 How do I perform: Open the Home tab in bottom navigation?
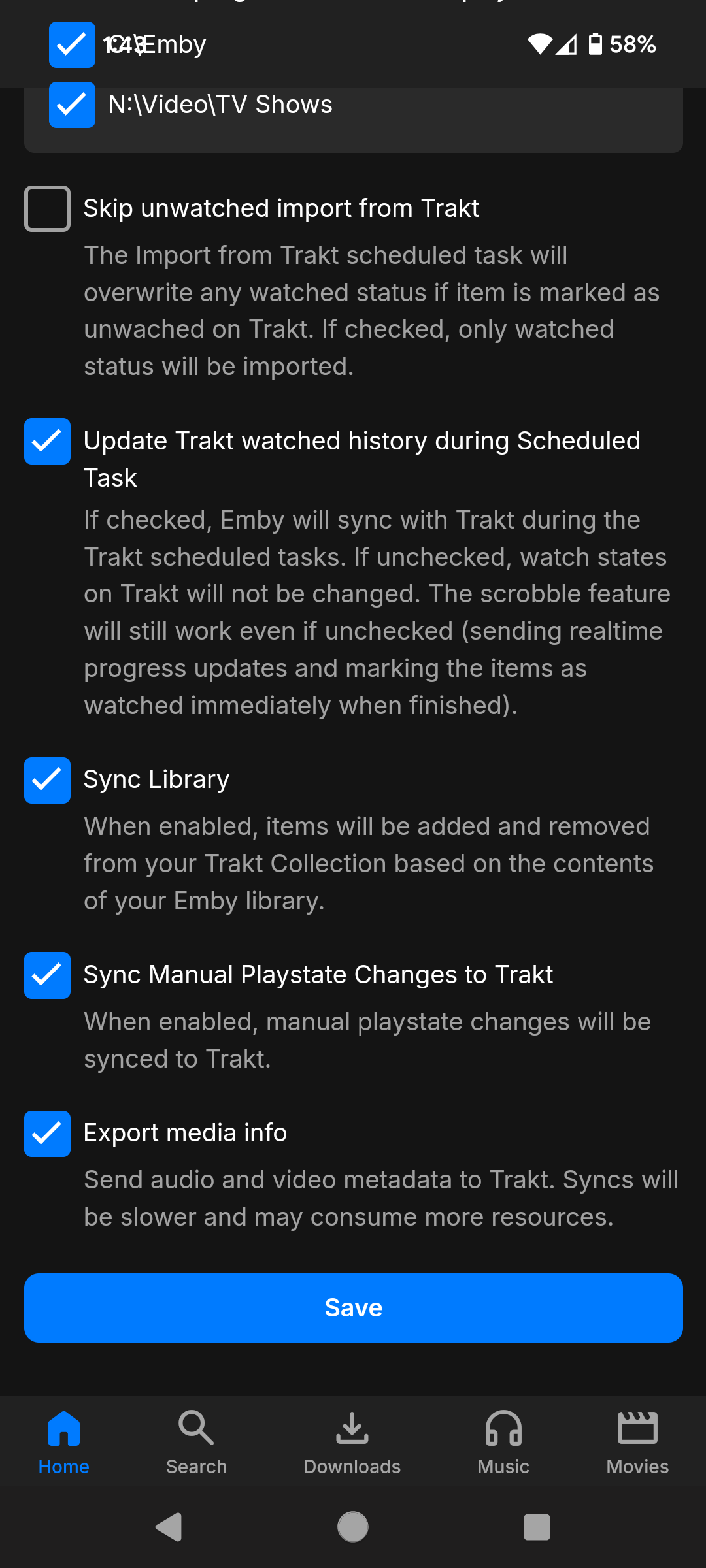(63, 1444)
